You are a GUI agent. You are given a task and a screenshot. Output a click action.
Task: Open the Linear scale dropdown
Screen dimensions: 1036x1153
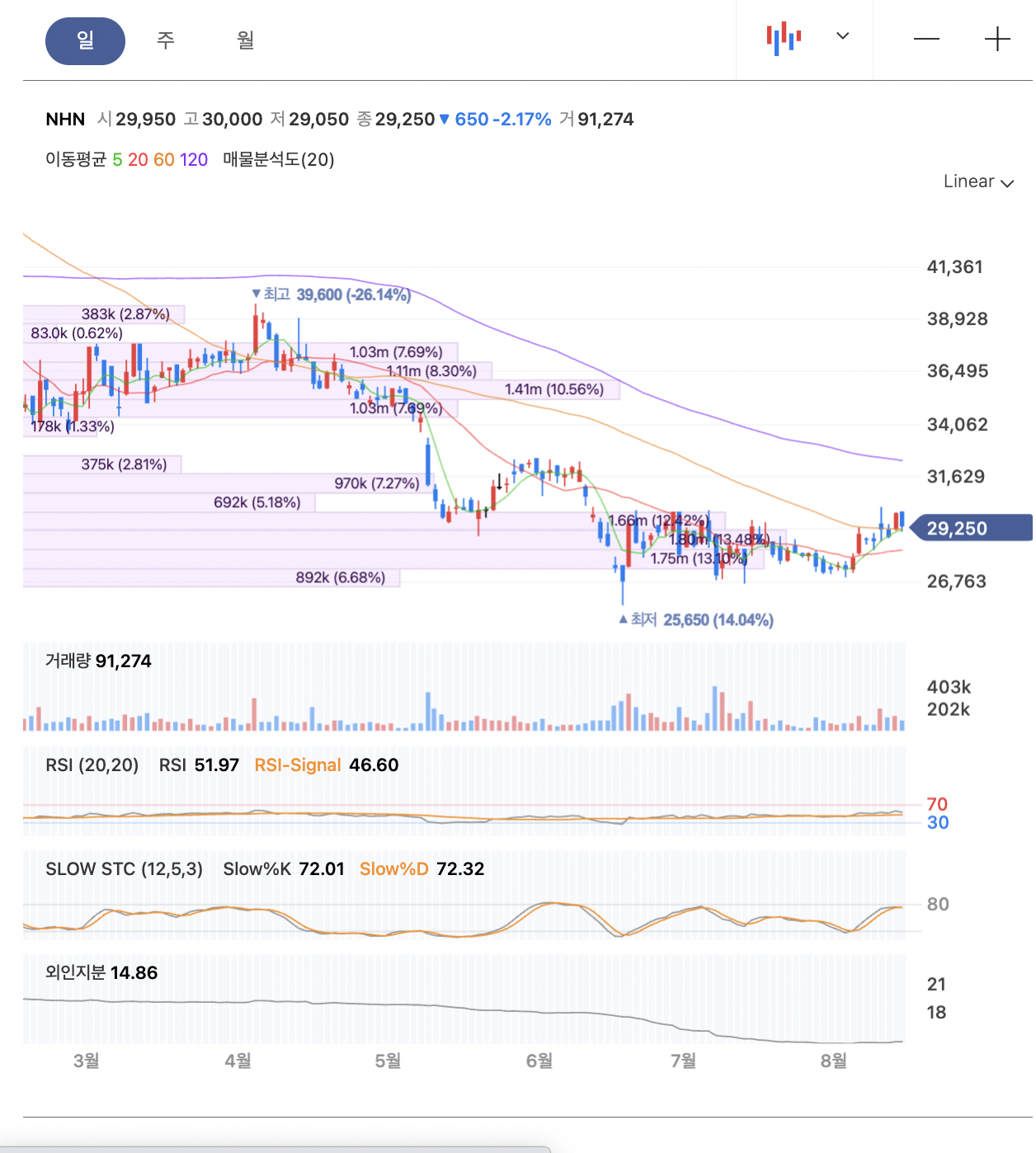[978, 181]
